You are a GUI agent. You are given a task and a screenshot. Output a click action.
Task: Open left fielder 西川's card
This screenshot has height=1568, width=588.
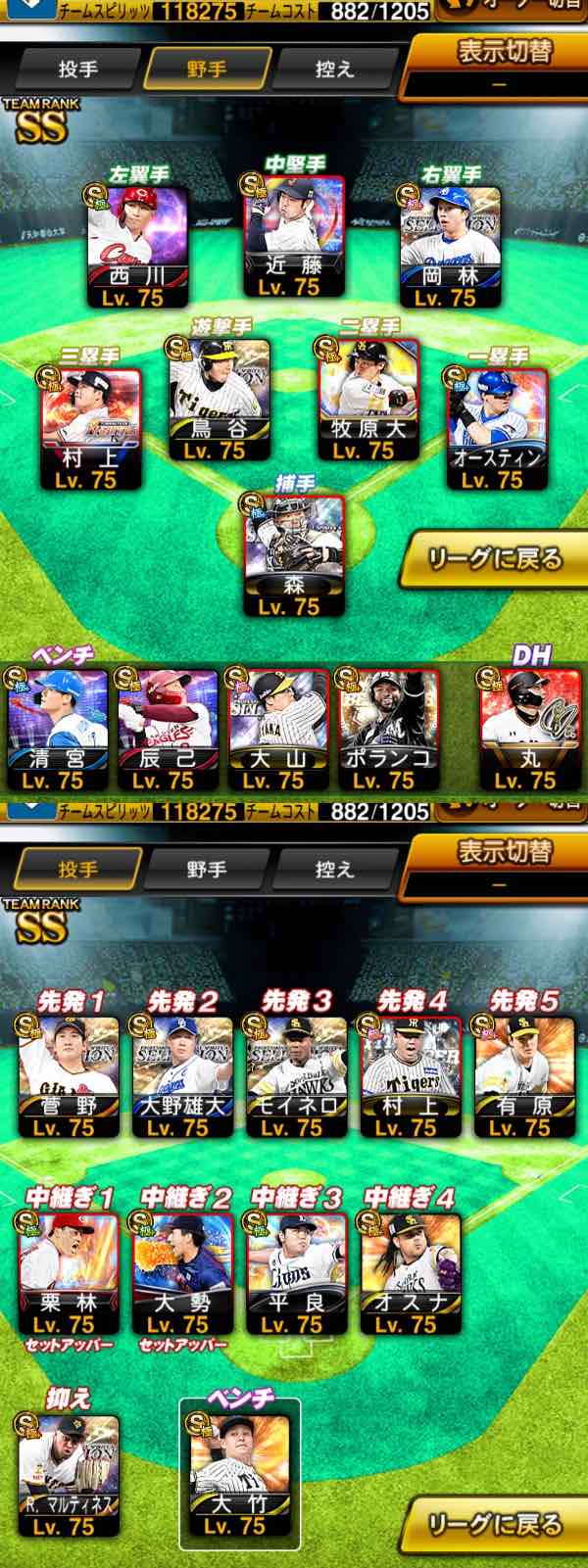[137, 245]
